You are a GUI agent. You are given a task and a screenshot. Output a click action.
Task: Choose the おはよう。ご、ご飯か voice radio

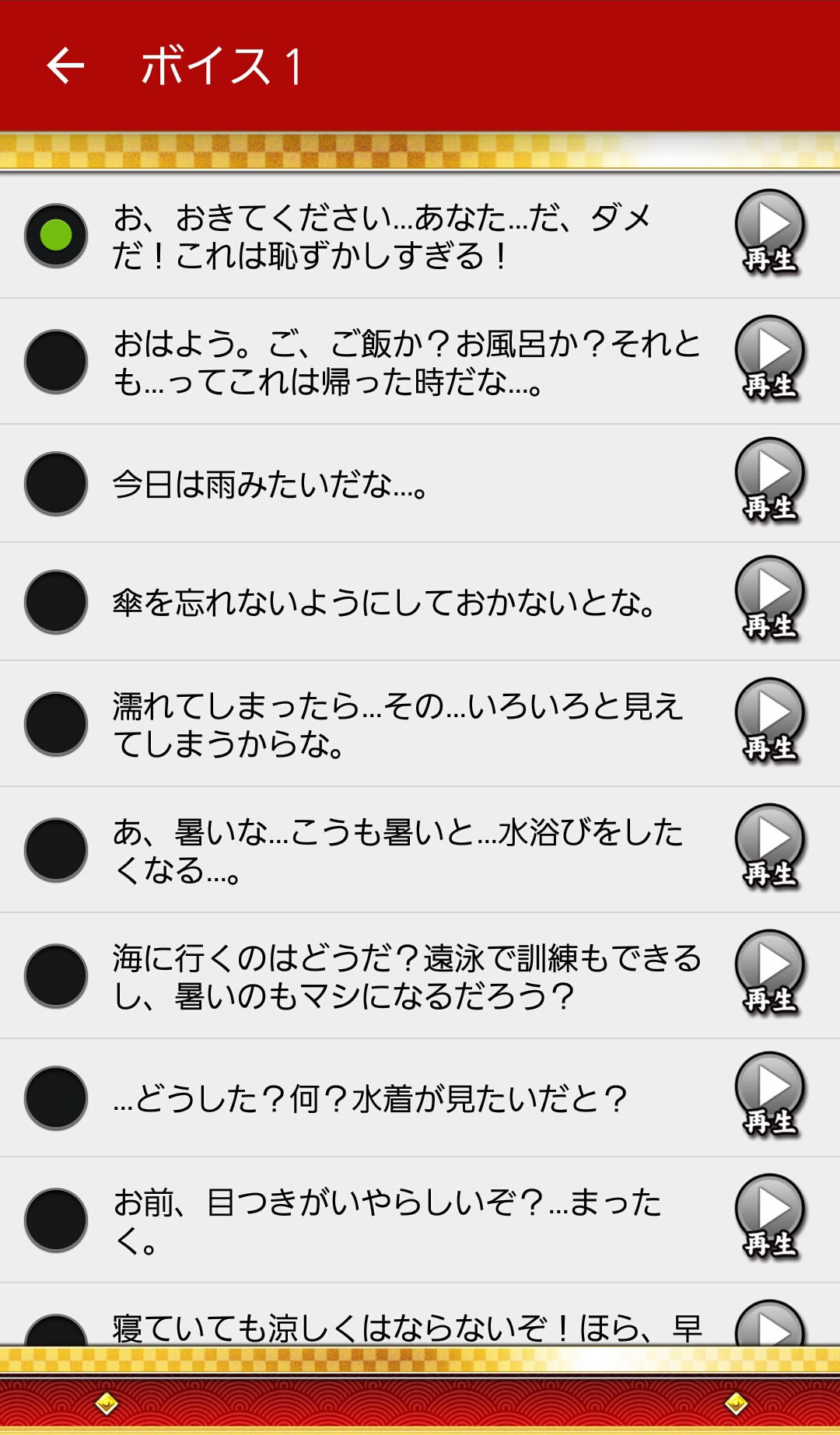pyautogui.click(x=56, y=362)
